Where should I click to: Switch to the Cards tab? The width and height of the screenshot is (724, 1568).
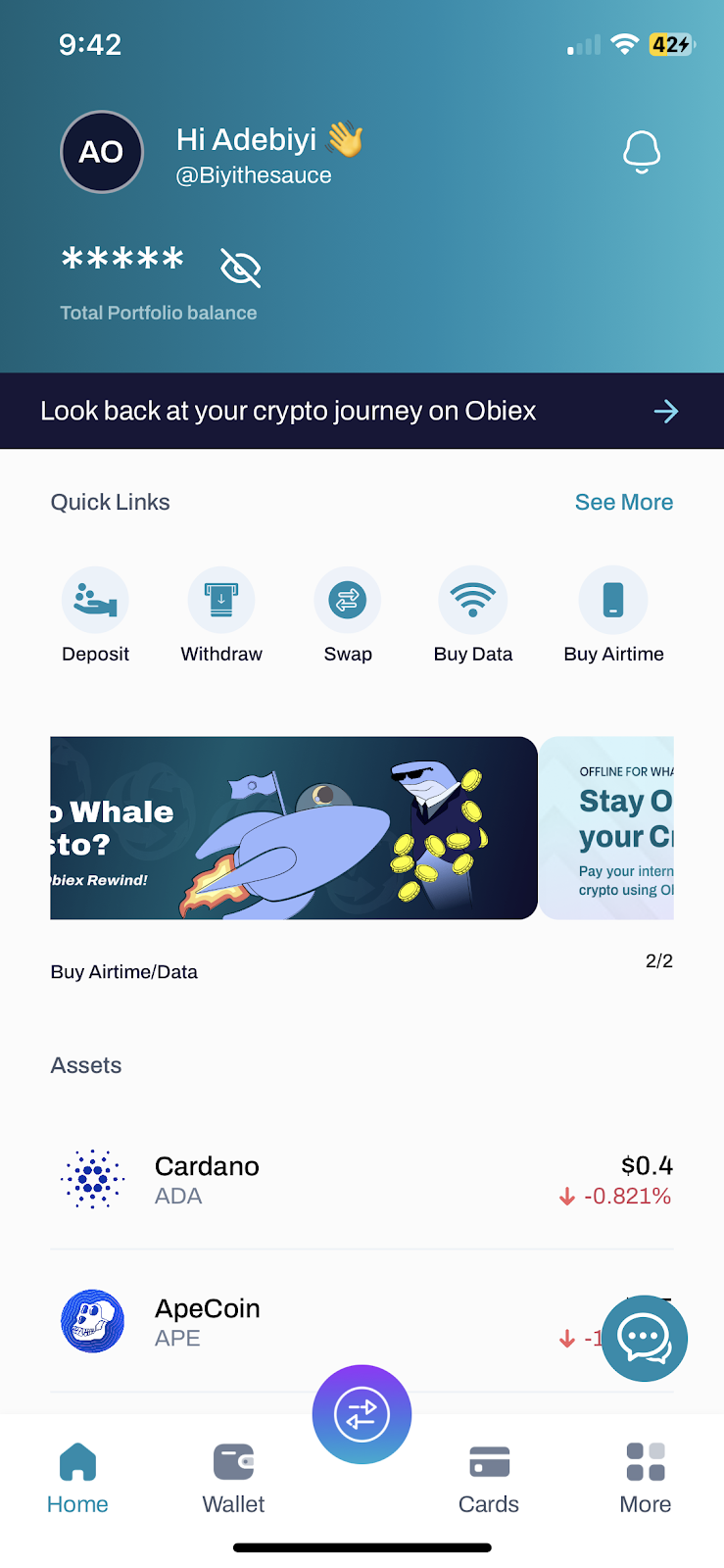[489, 1478]
